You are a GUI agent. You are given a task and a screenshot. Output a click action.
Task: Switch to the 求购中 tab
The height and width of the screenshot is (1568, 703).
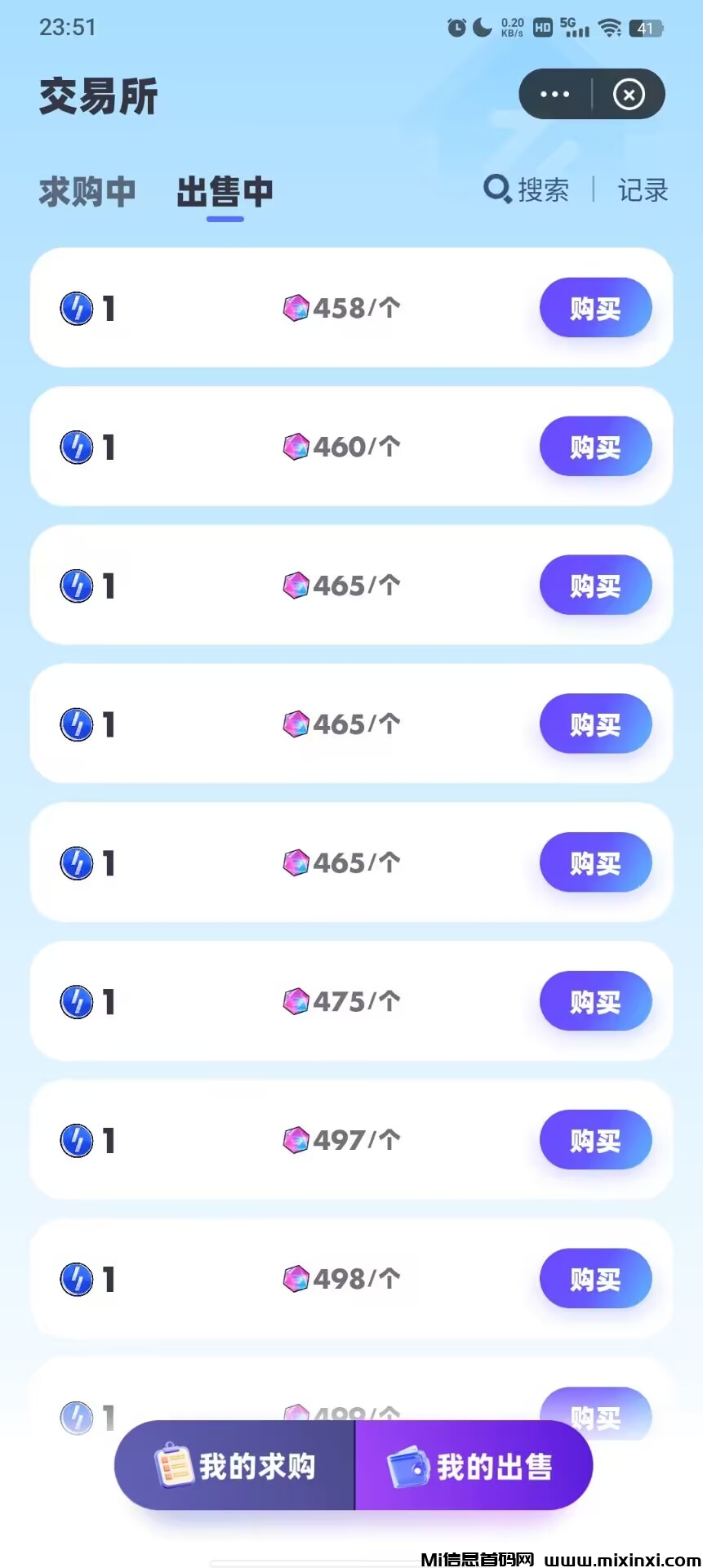87,192
